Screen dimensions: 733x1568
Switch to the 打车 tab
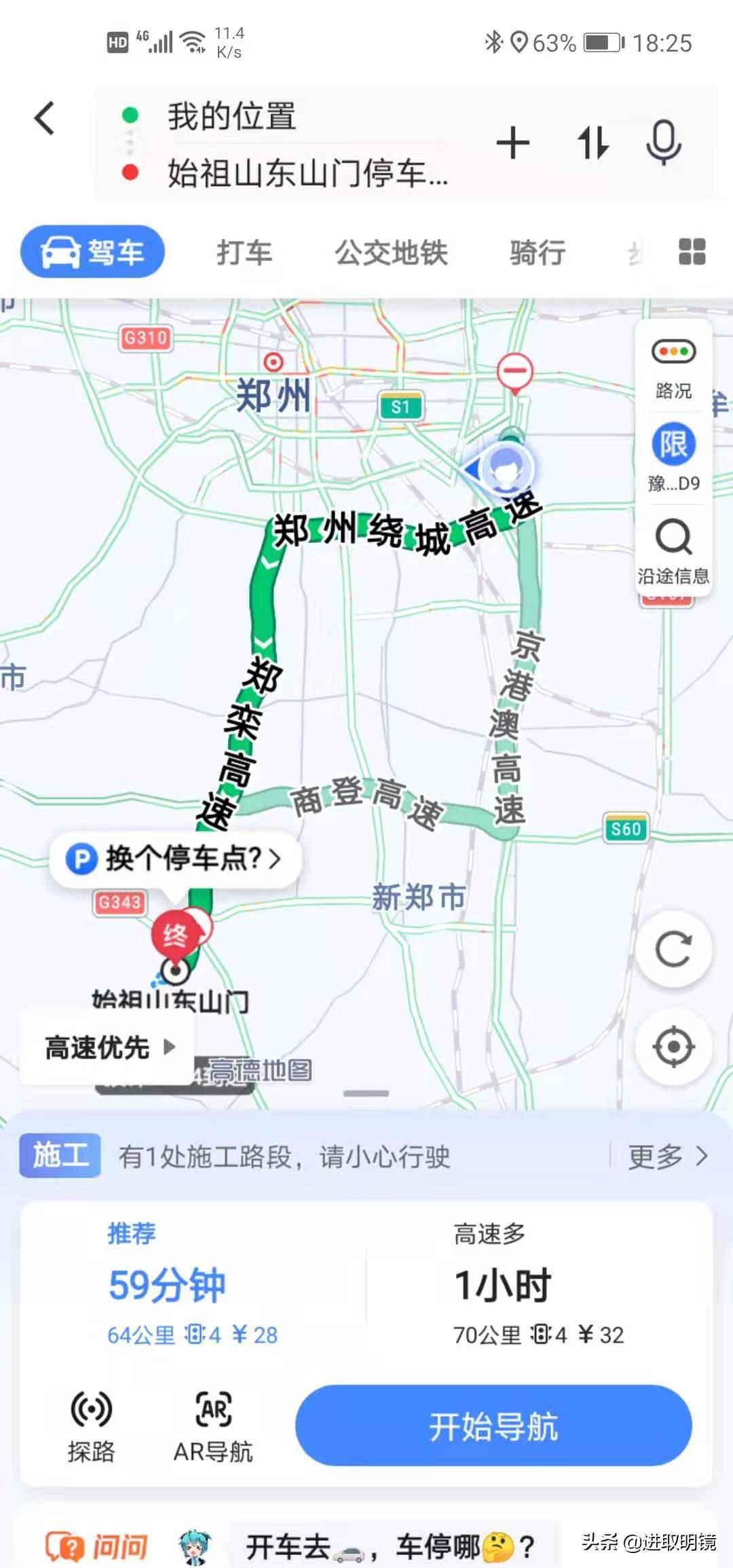(244, 253)
